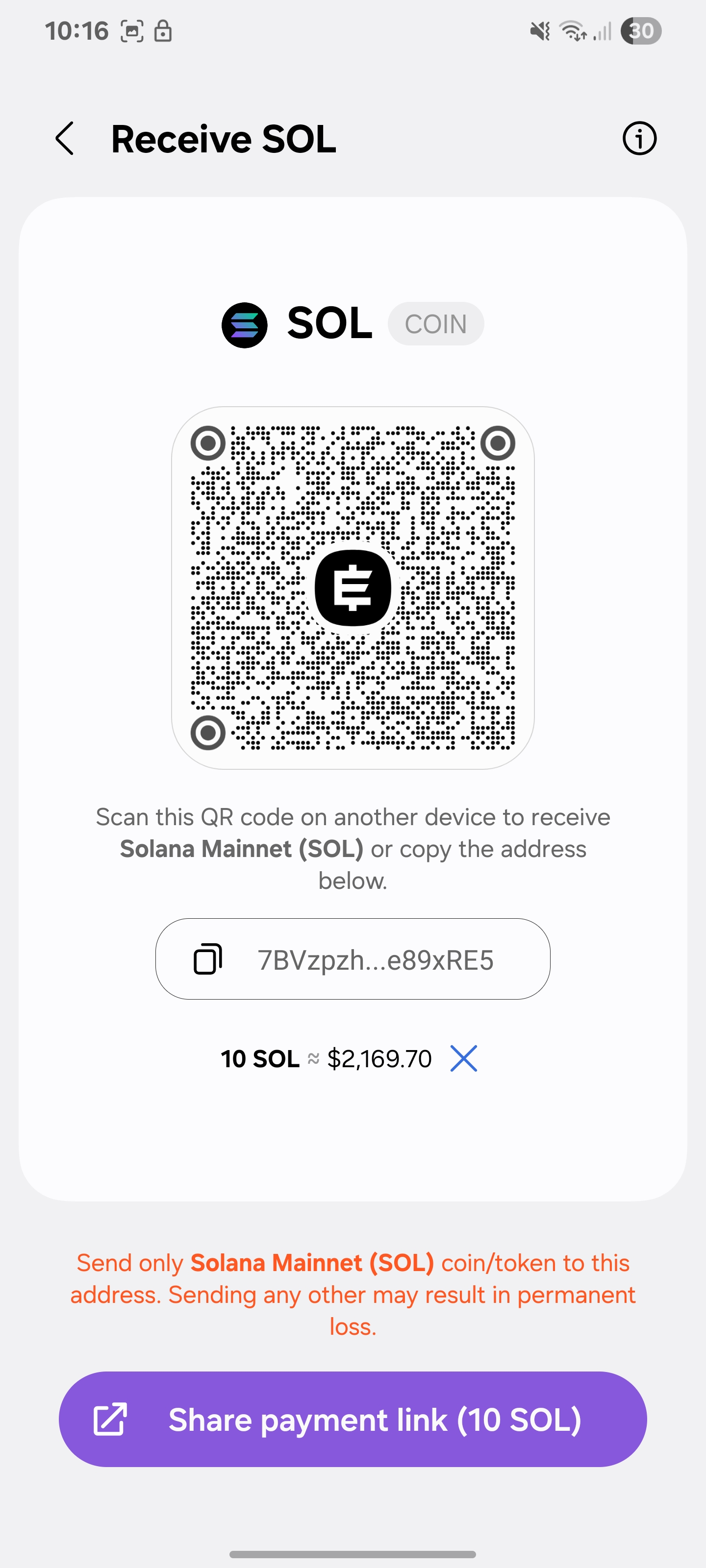The height and width of the screenshot is (1568, 706).
Task: Copy the 7BVzpzh...e89xRE5 wallet address
Action: tap(353, 959)
